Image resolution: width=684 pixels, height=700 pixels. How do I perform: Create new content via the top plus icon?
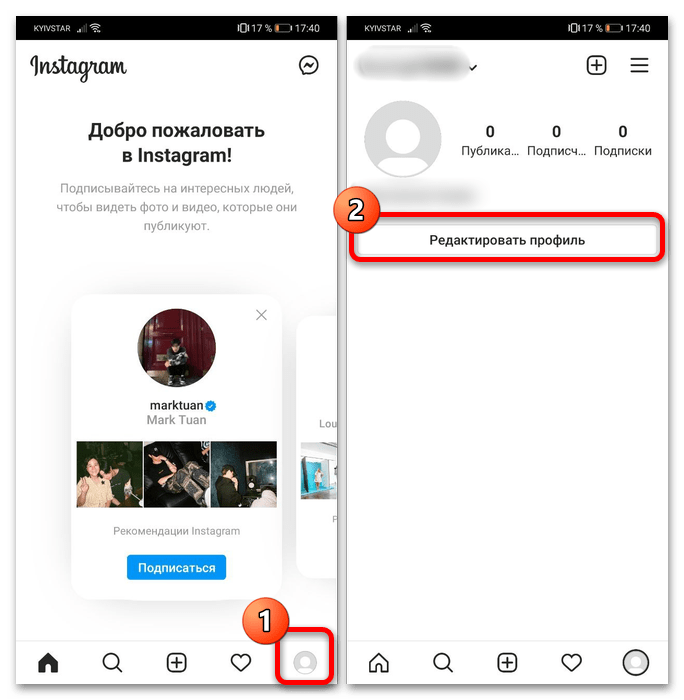point(596,66)
